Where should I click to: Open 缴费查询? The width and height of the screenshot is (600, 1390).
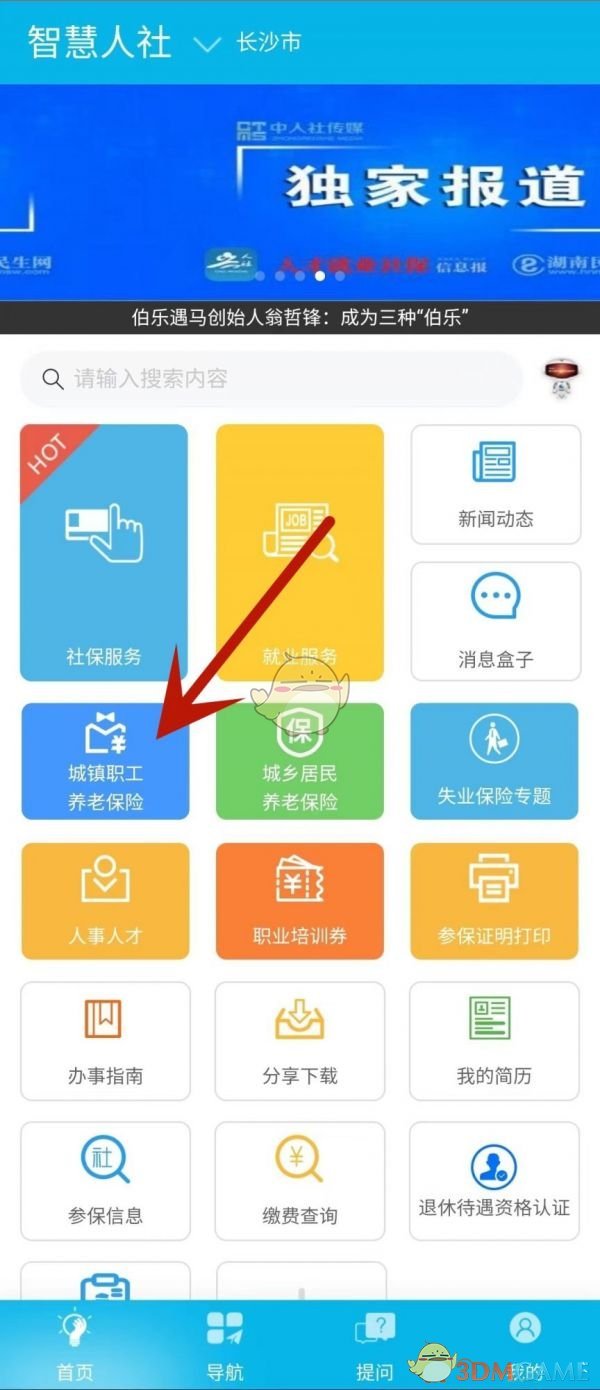point(300,1181)
